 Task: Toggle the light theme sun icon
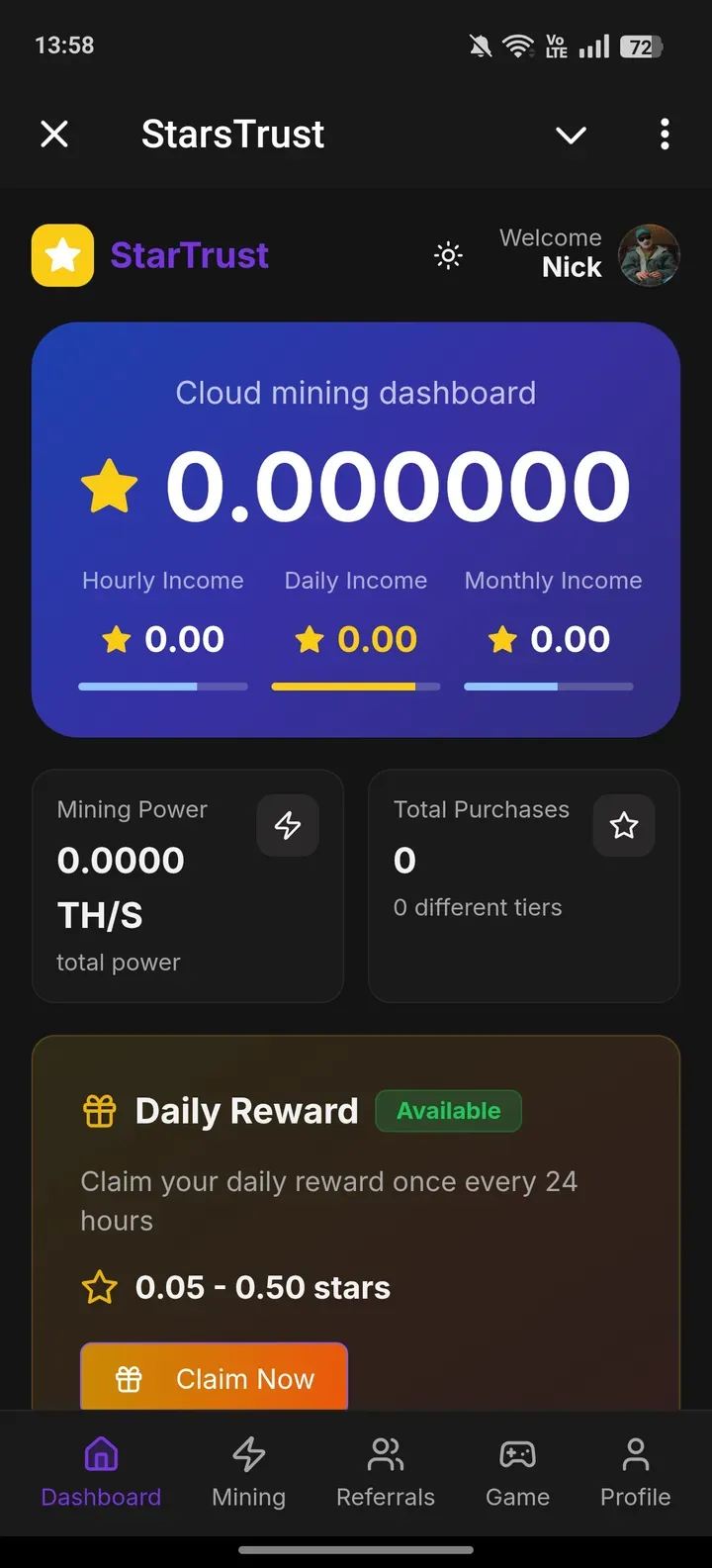(448, 255)
